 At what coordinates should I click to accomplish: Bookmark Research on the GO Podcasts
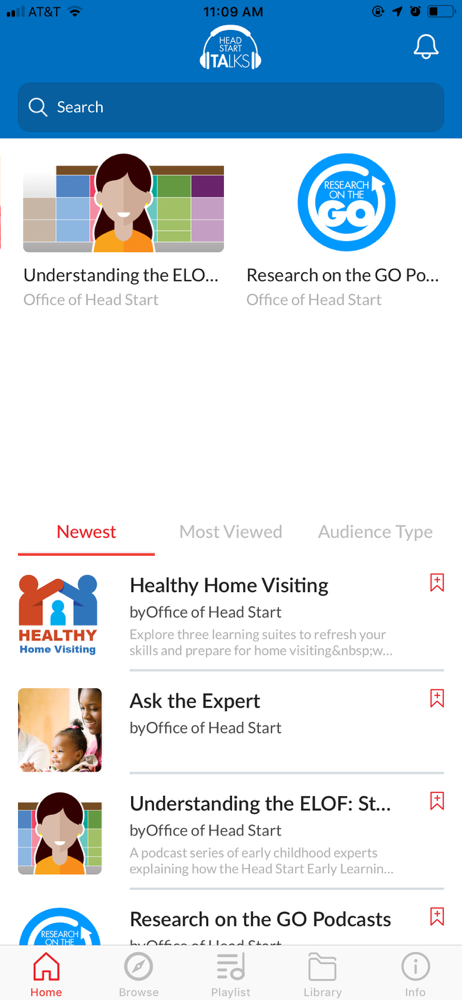436,916
